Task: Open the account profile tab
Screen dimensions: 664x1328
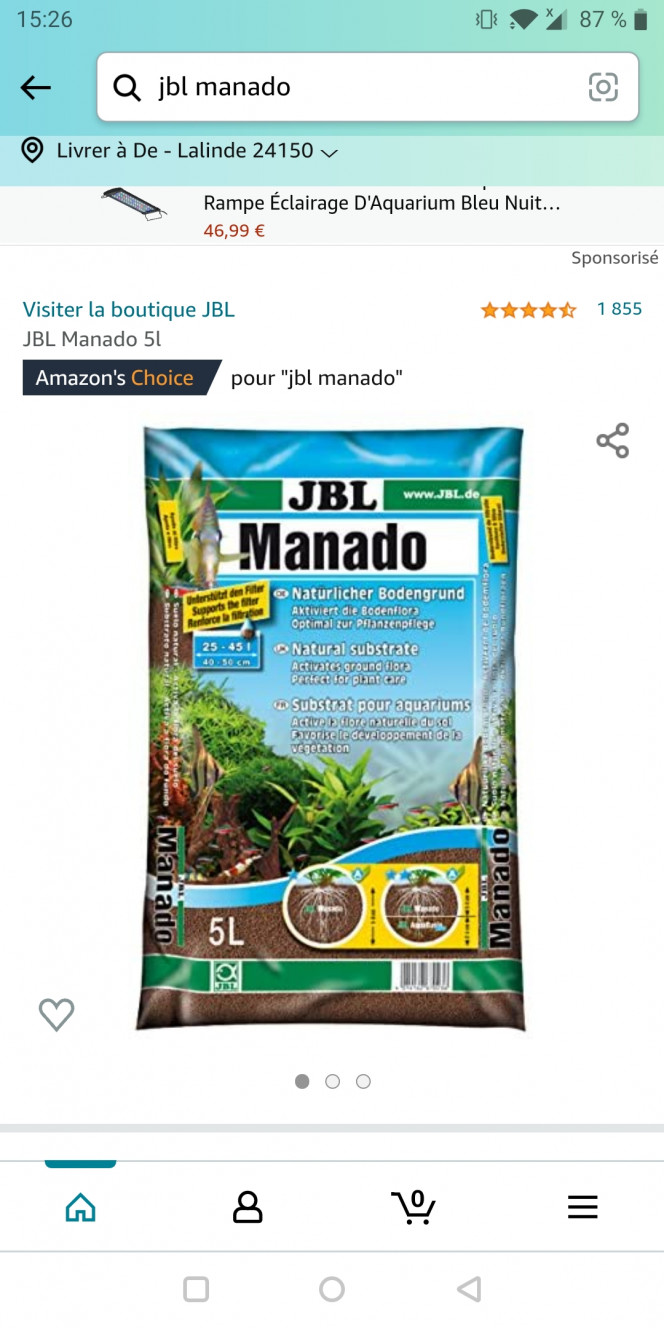Action: coord(247,1207)
